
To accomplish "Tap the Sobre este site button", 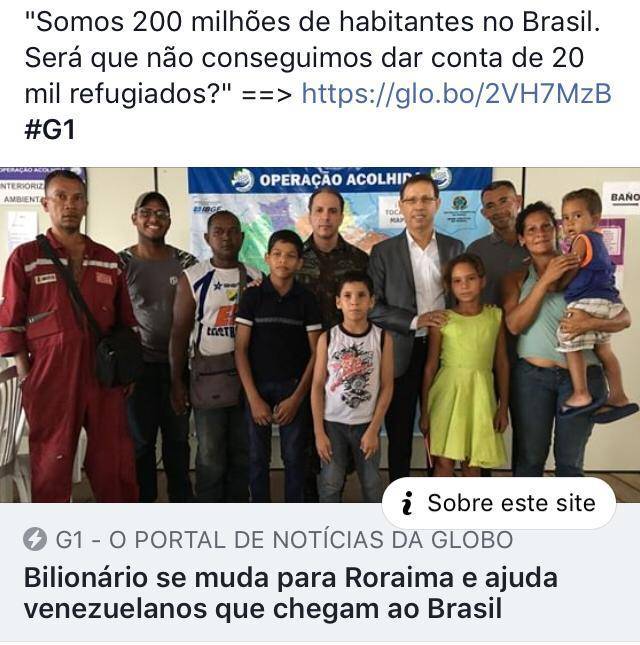I will [x=498, y=504].
